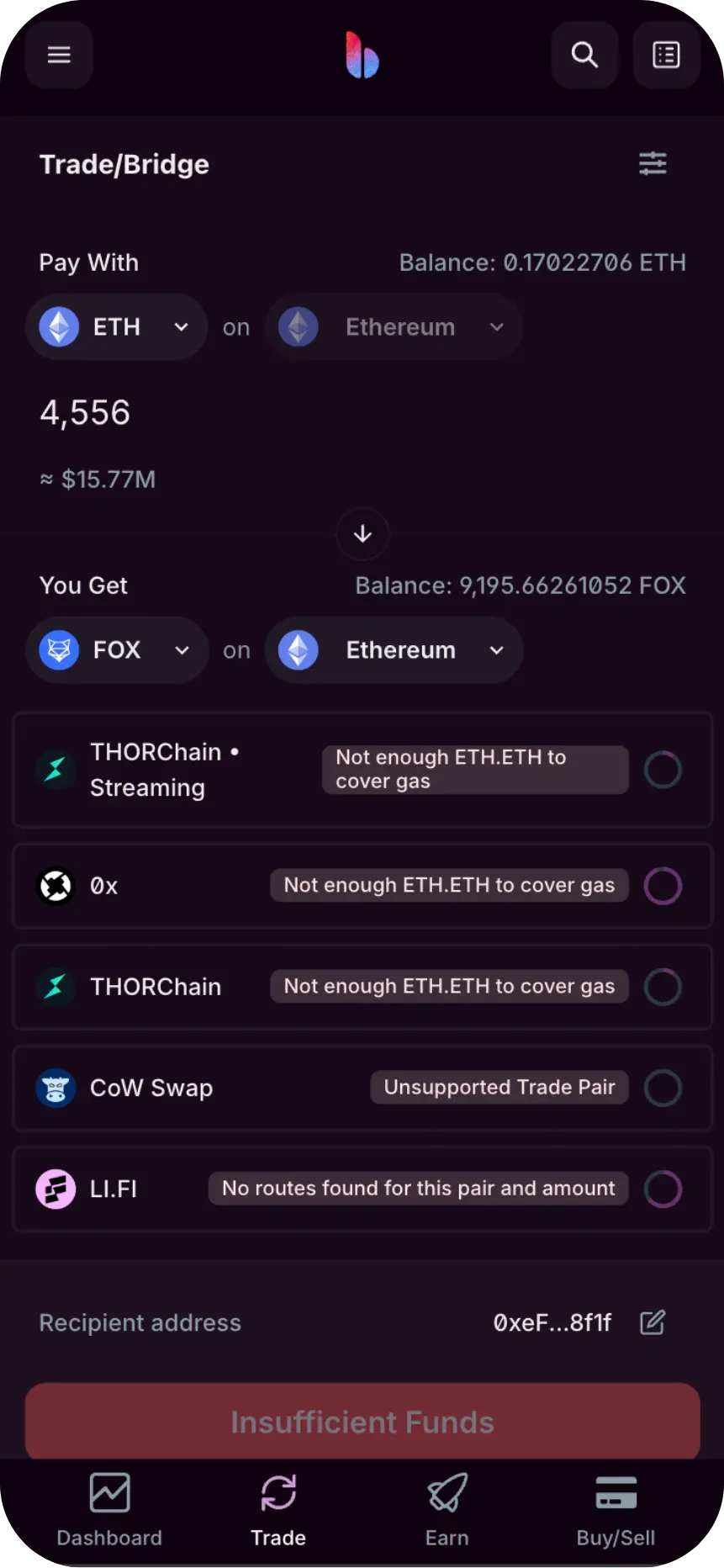The width and height of the screenshot is (724, 1568).
Task: Switch assets with the down-arrow button
Action: (362, 534)
